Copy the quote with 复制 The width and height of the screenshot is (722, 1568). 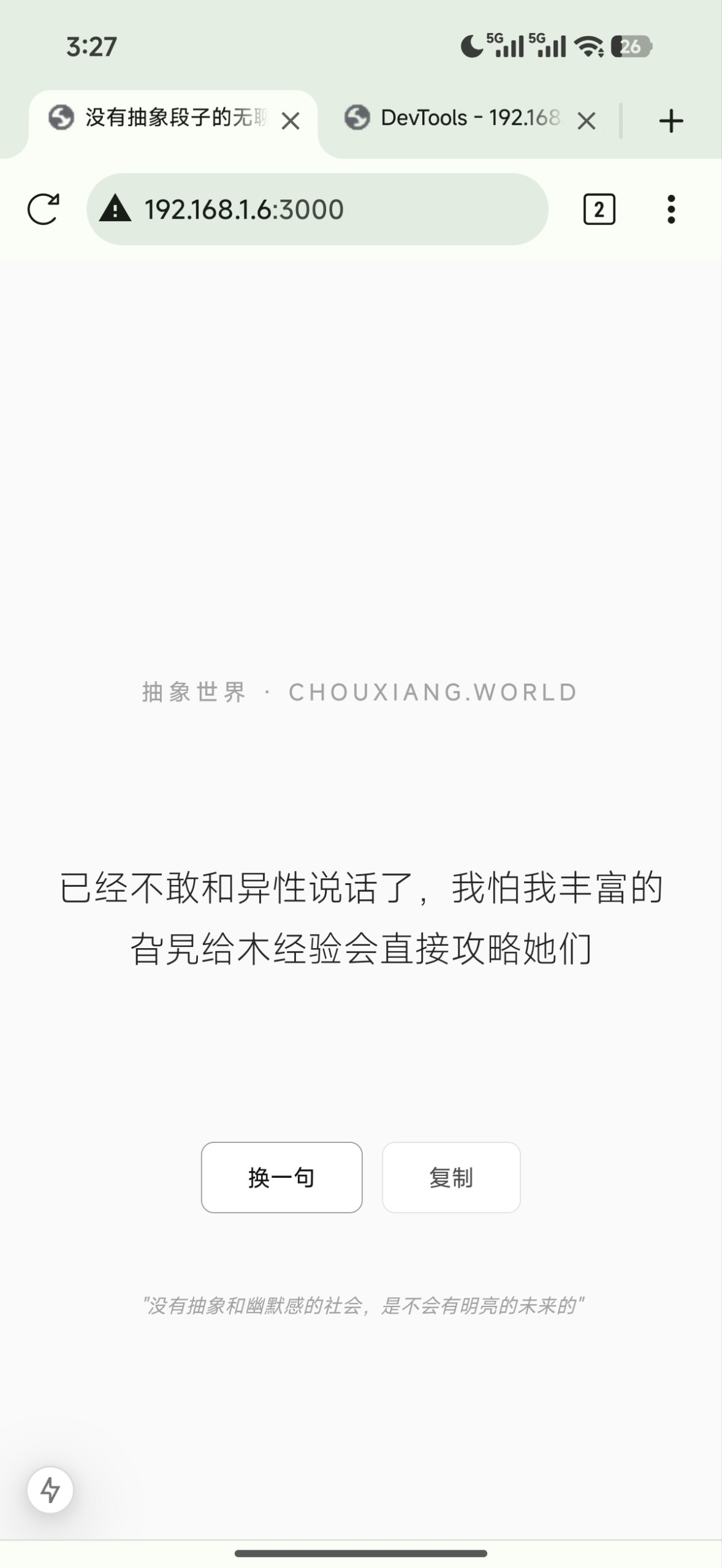tap(451, 1177)
